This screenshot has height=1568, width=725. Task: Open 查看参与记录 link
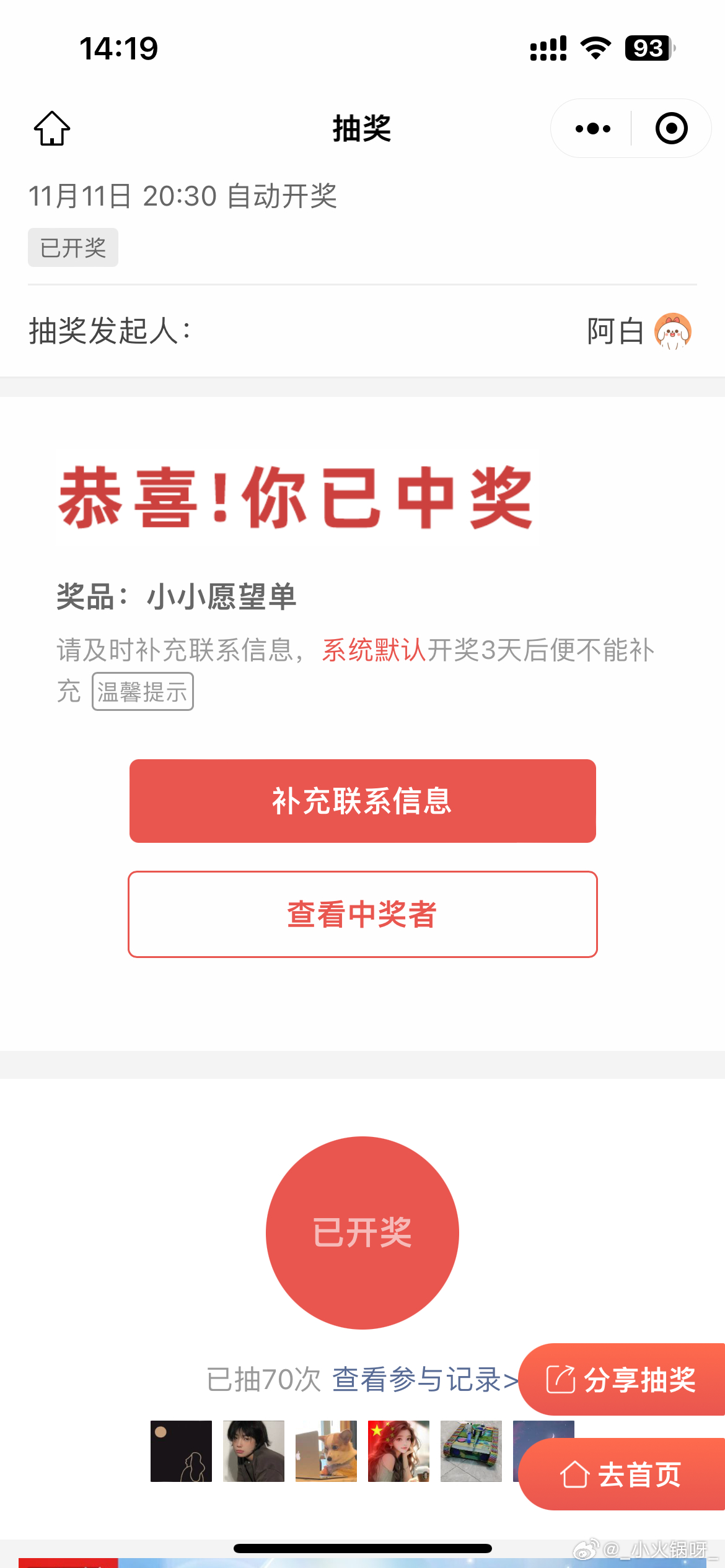click(425, 1380)
